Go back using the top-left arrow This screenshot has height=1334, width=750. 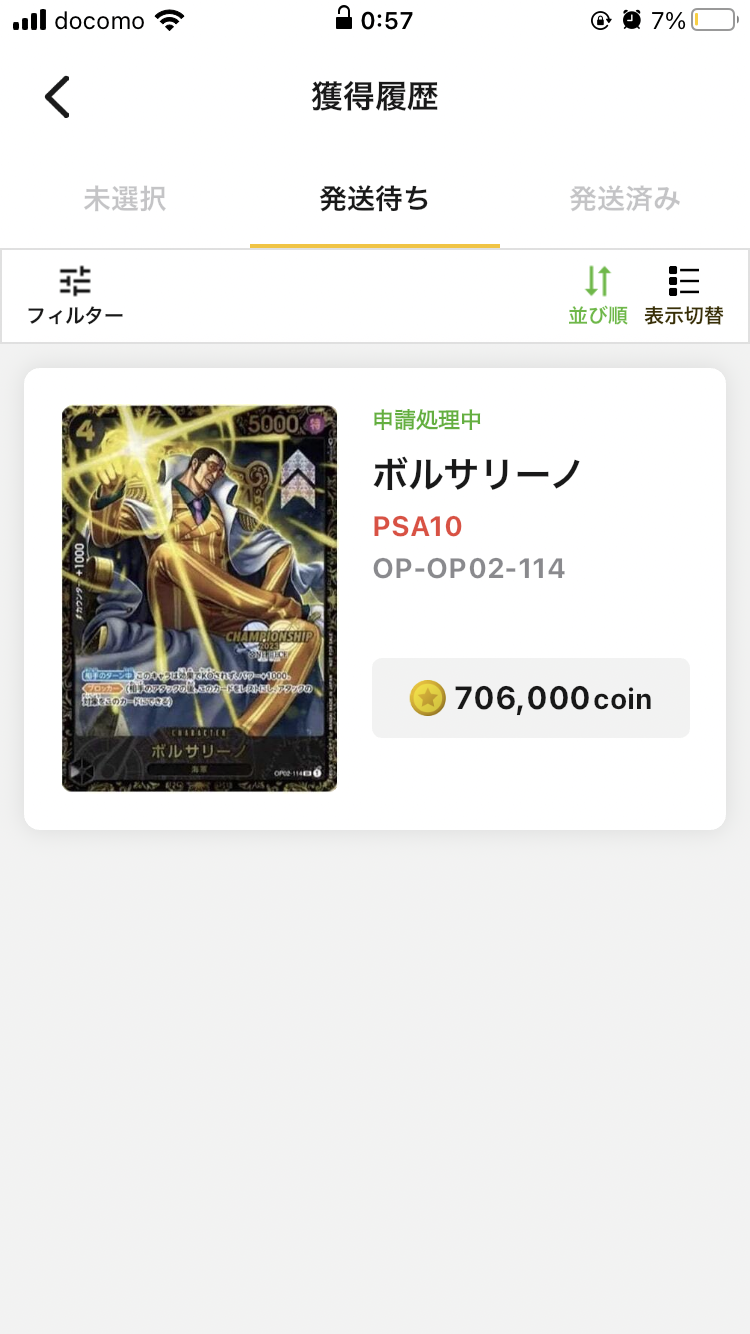(57, 97)
